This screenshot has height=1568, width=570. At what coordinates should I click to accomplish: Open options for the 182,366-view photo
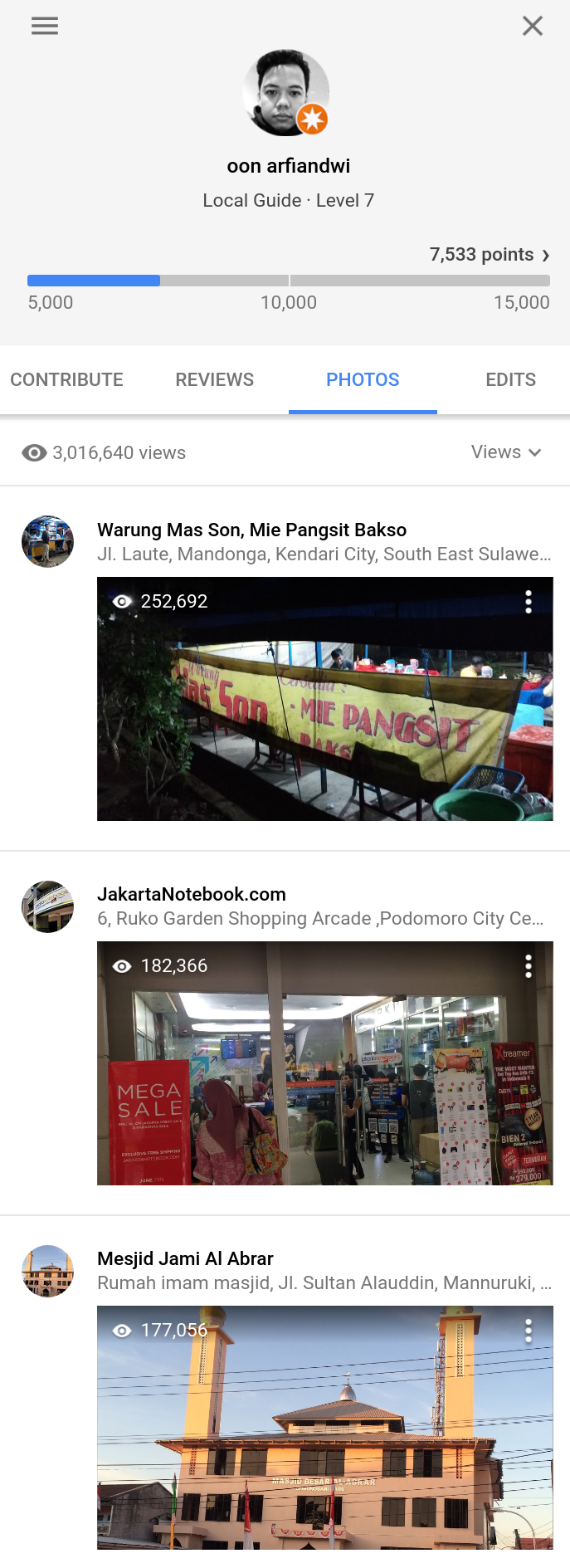(529, 966)
